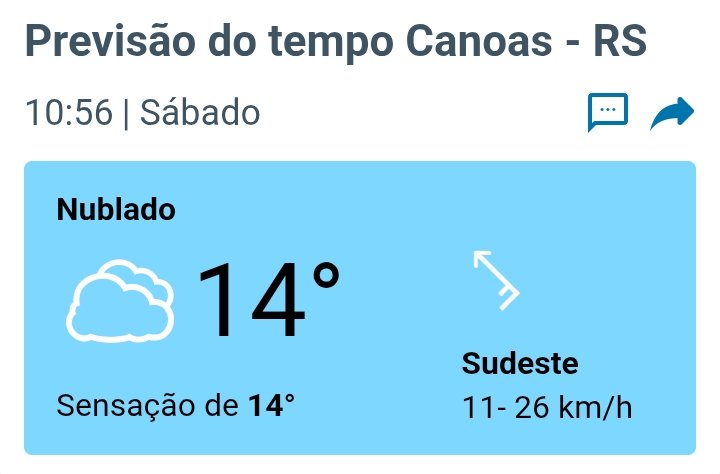Share the Canoas weather forecast
This screenshot has height=474, width=720.
[x=671, y=114]
